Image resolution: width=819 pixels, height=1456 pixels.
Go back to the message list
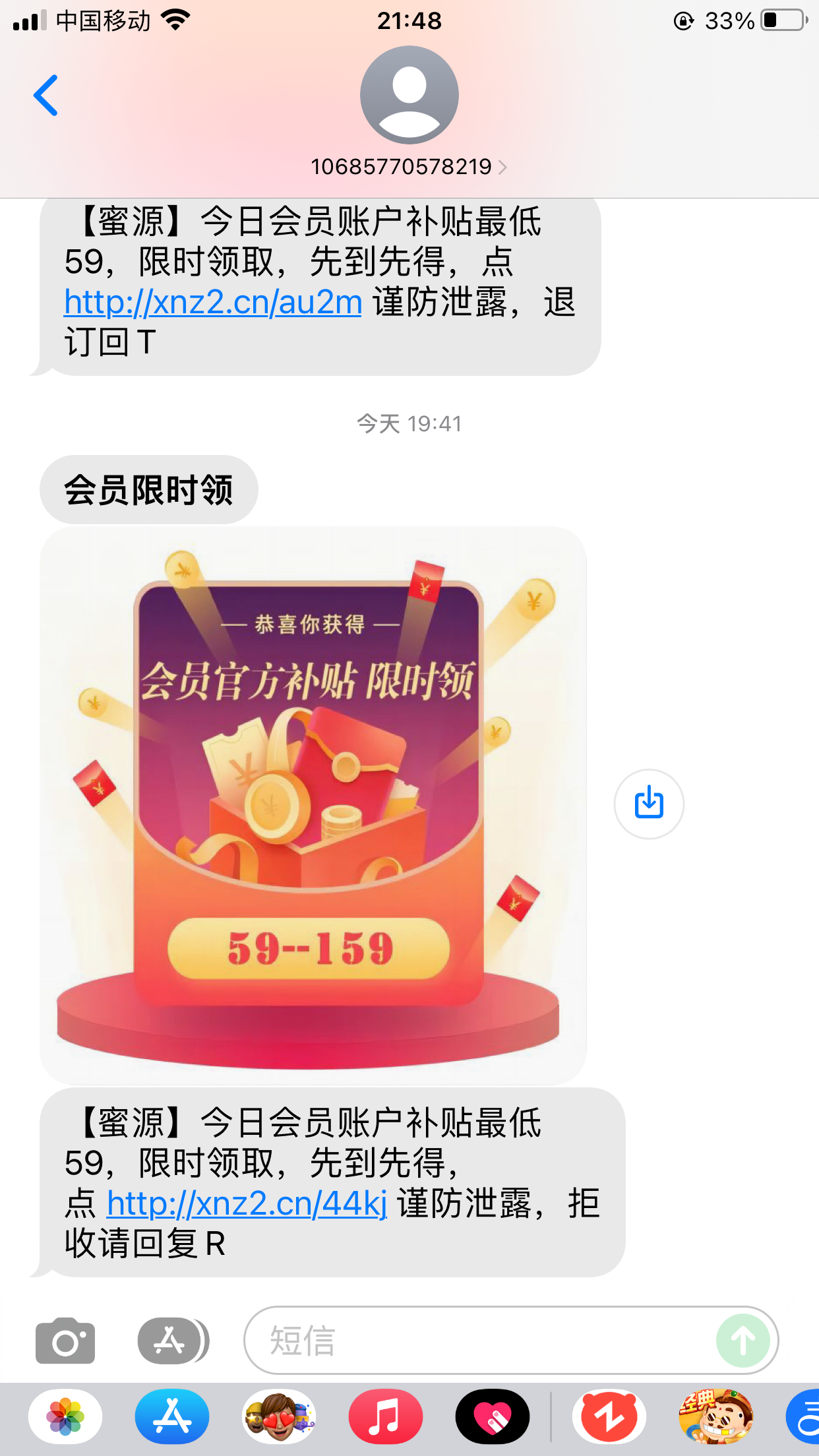point(46,96)
